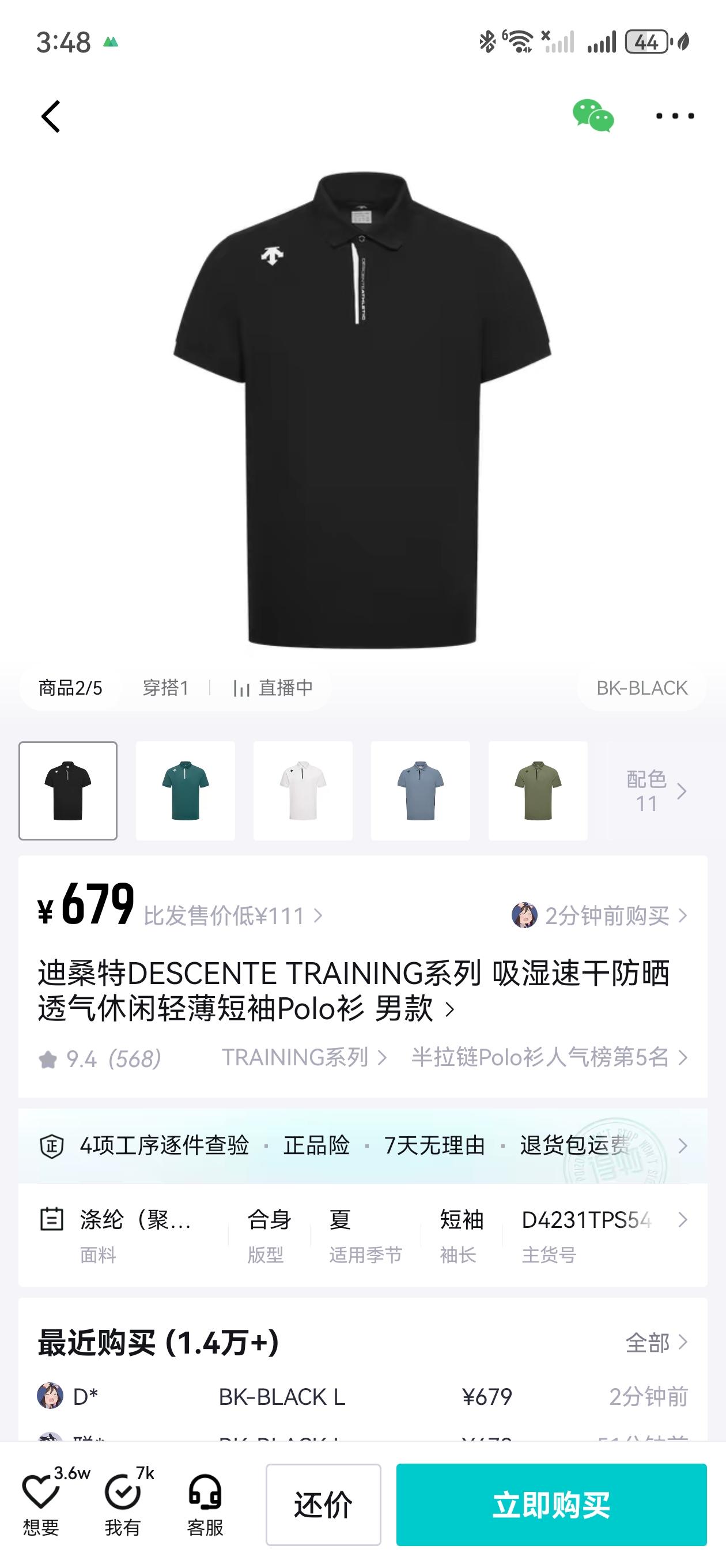Select the green polo color thumbnail

(185, 790)
